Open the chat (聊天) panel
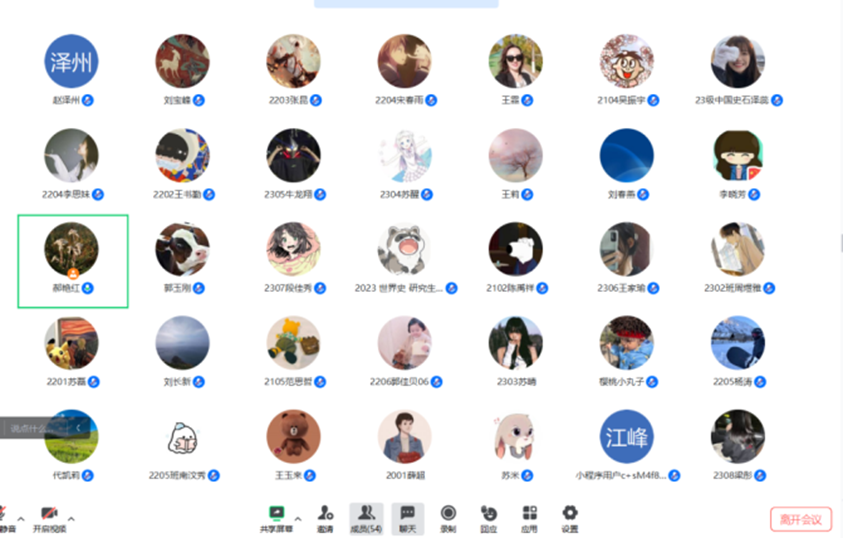Screen dimensions: 843x538 pyautogui.click(x=407, y=517)
